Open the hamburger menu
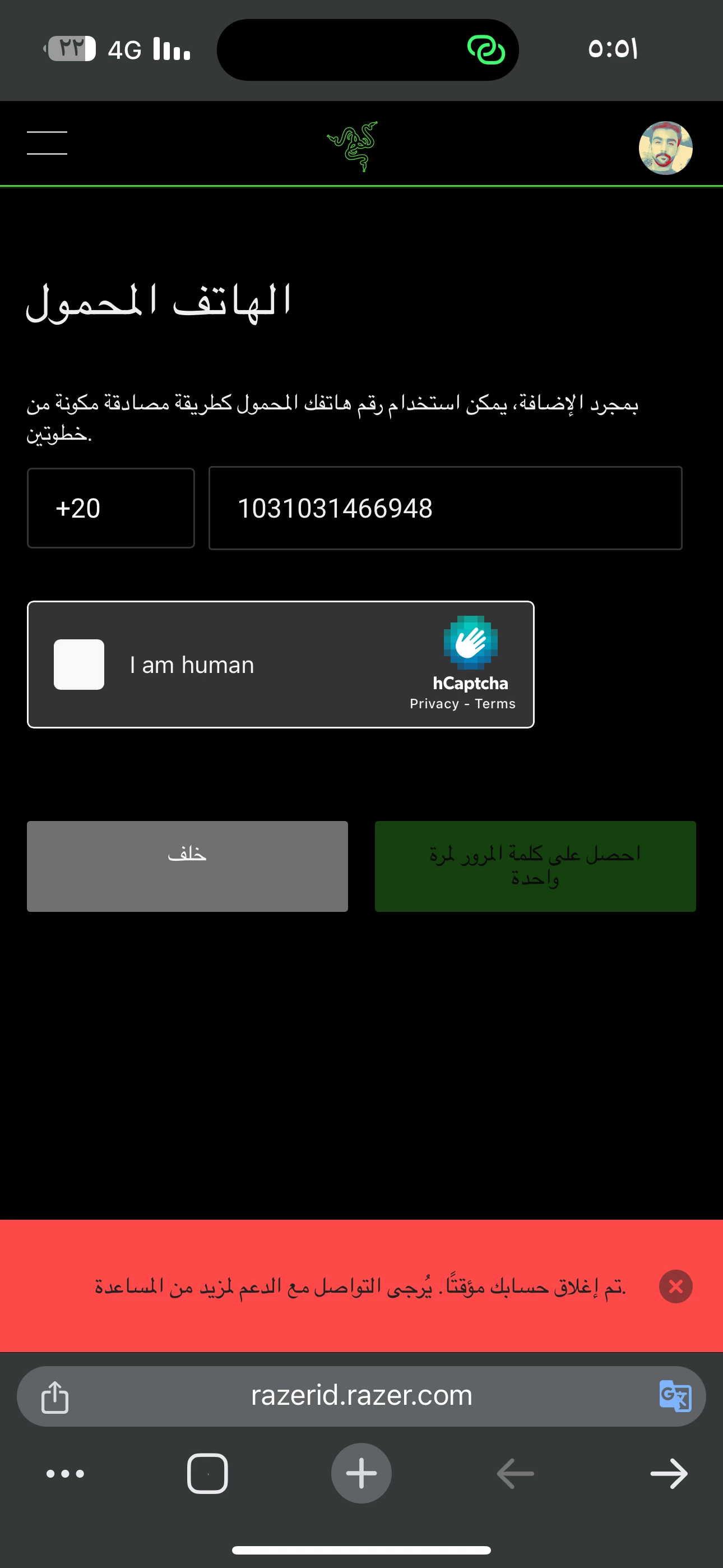Viewport: 723px width, 1568px height. (x=47, y=143)
